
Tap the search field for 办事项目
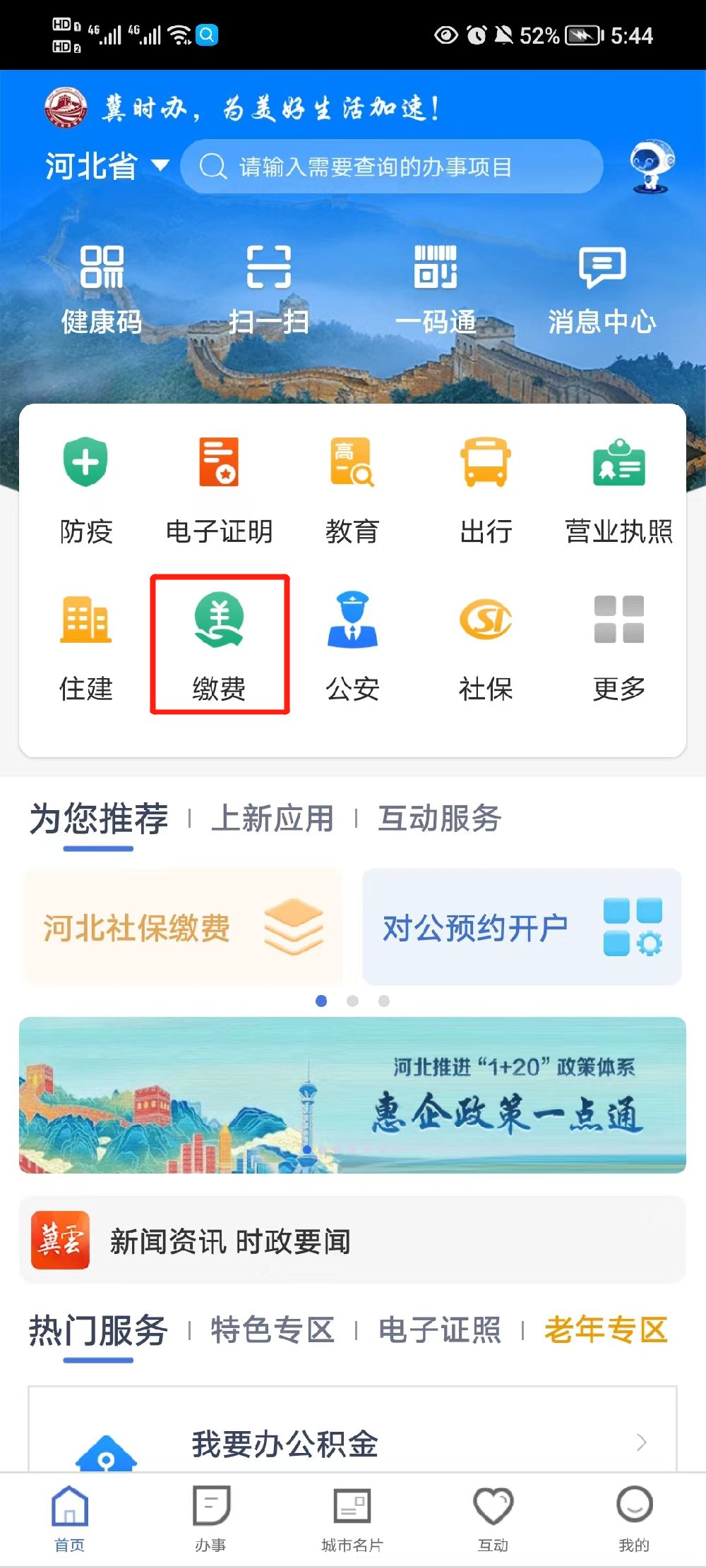tap(392, 167)
